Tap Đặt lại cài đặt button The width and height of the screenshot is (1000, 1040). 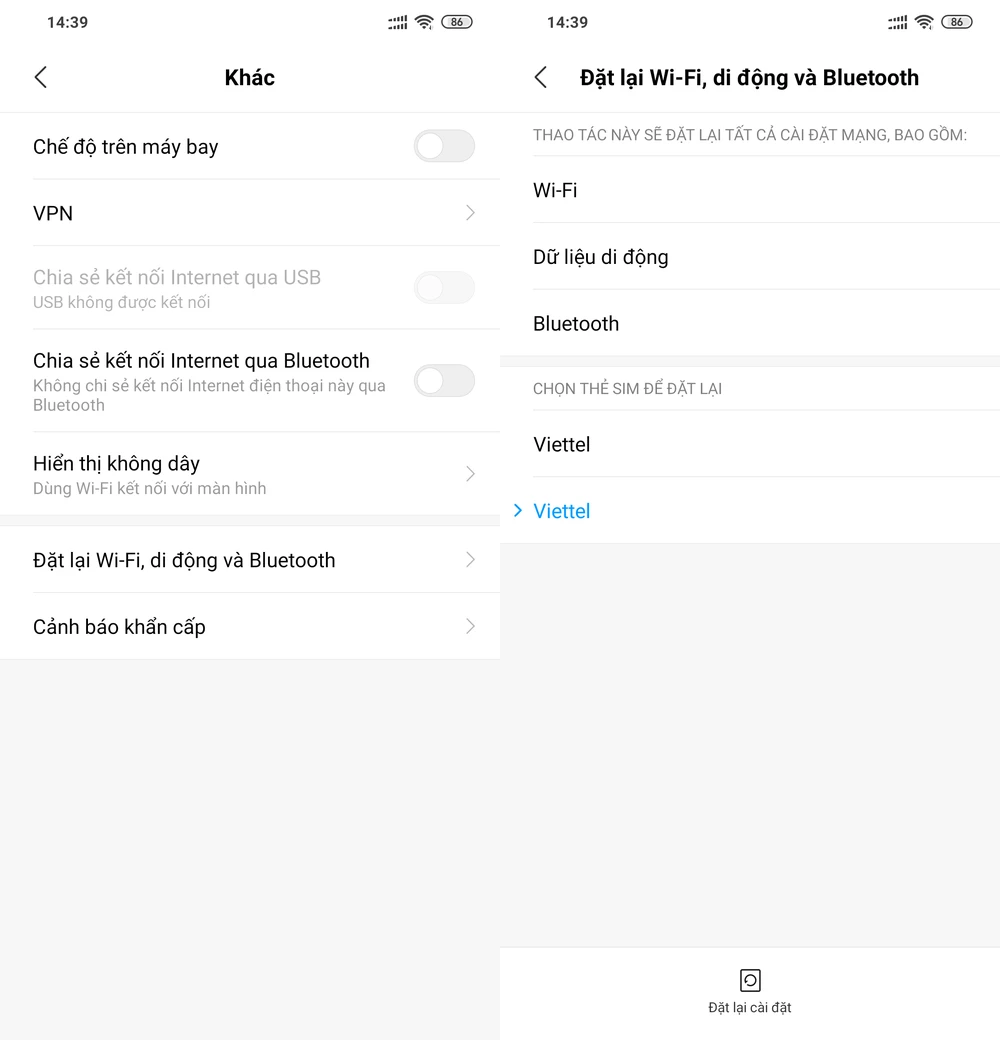(x=750, y=990)
